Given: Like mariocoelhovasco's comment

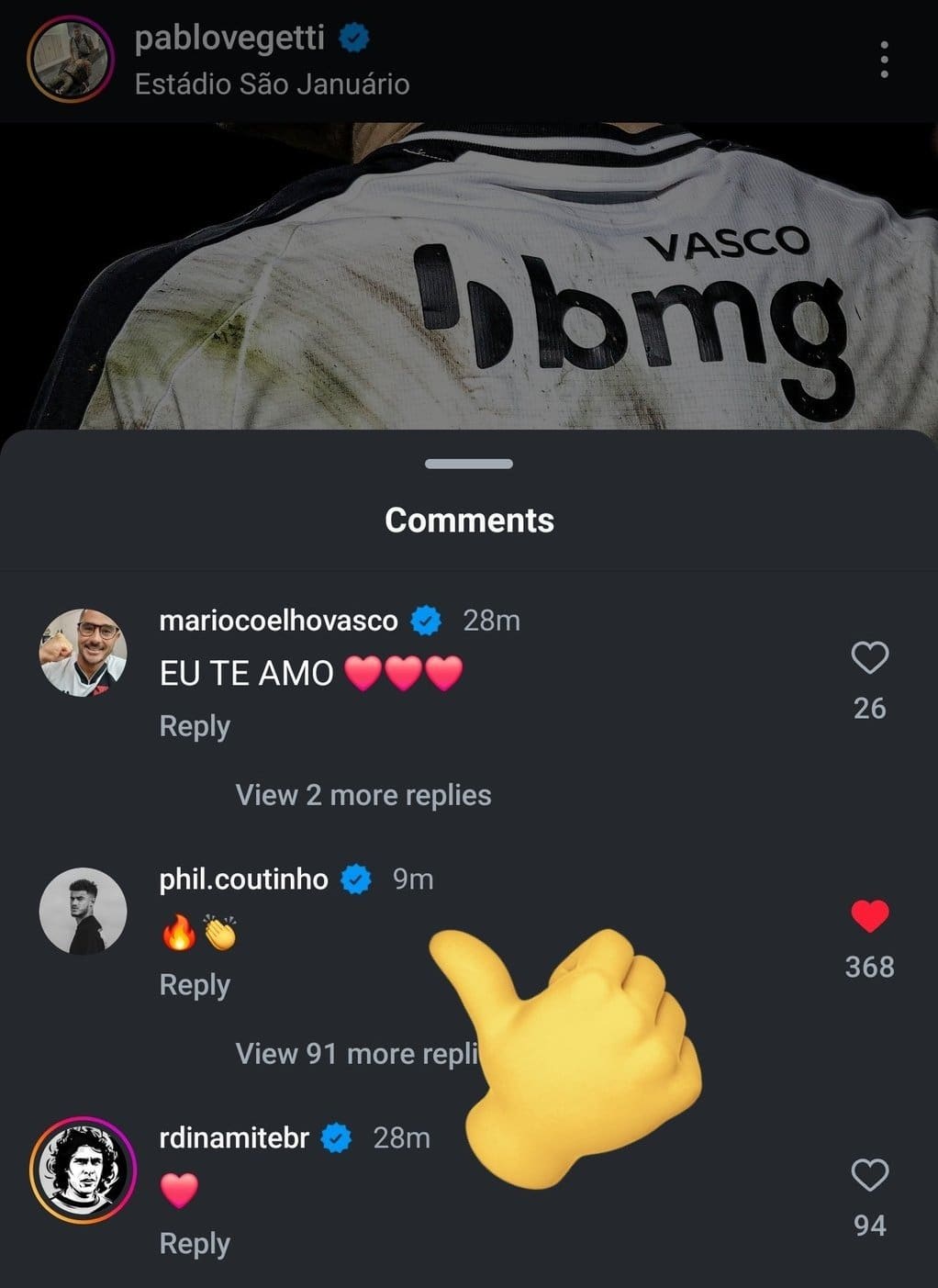Looking at the screenshot, I should click(x=869, y=658).
